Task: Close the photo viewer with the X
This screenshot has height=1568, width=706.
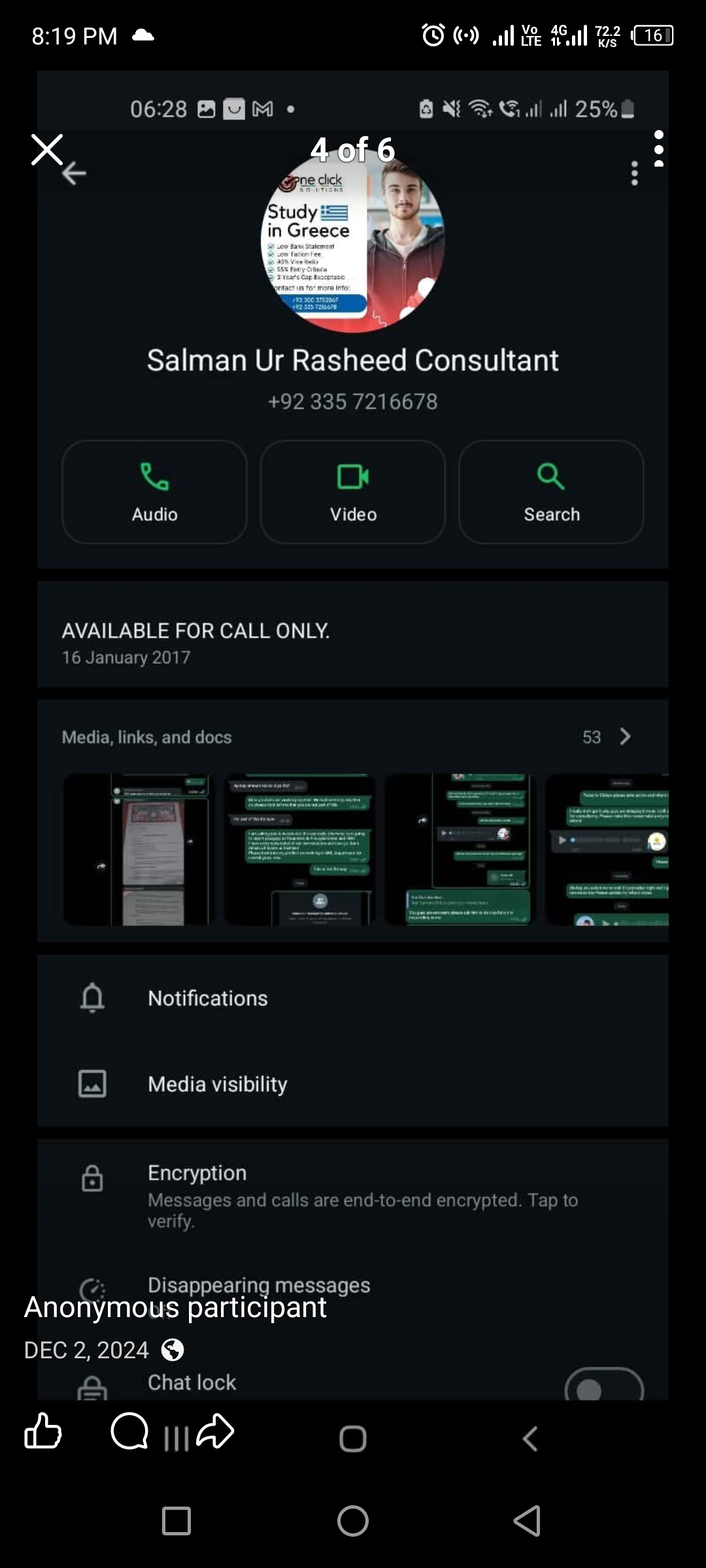Action: 47,150
